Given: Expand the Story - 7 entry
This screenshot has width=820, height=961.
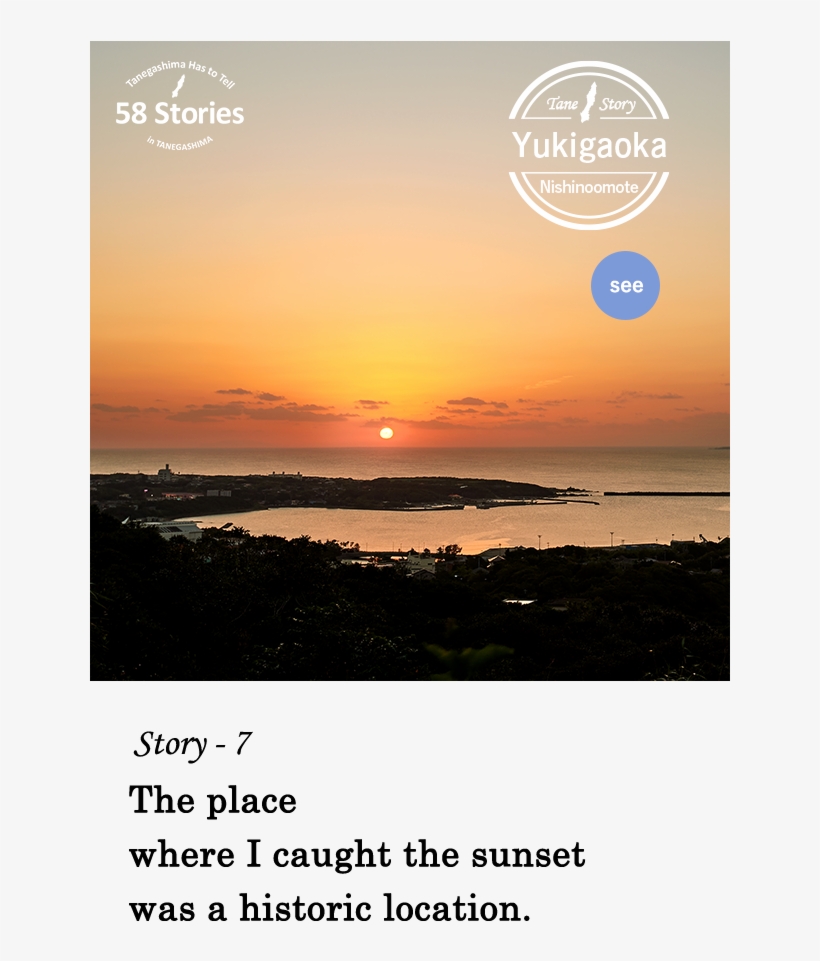Looking at the screenshot, I should click(193, 743).
